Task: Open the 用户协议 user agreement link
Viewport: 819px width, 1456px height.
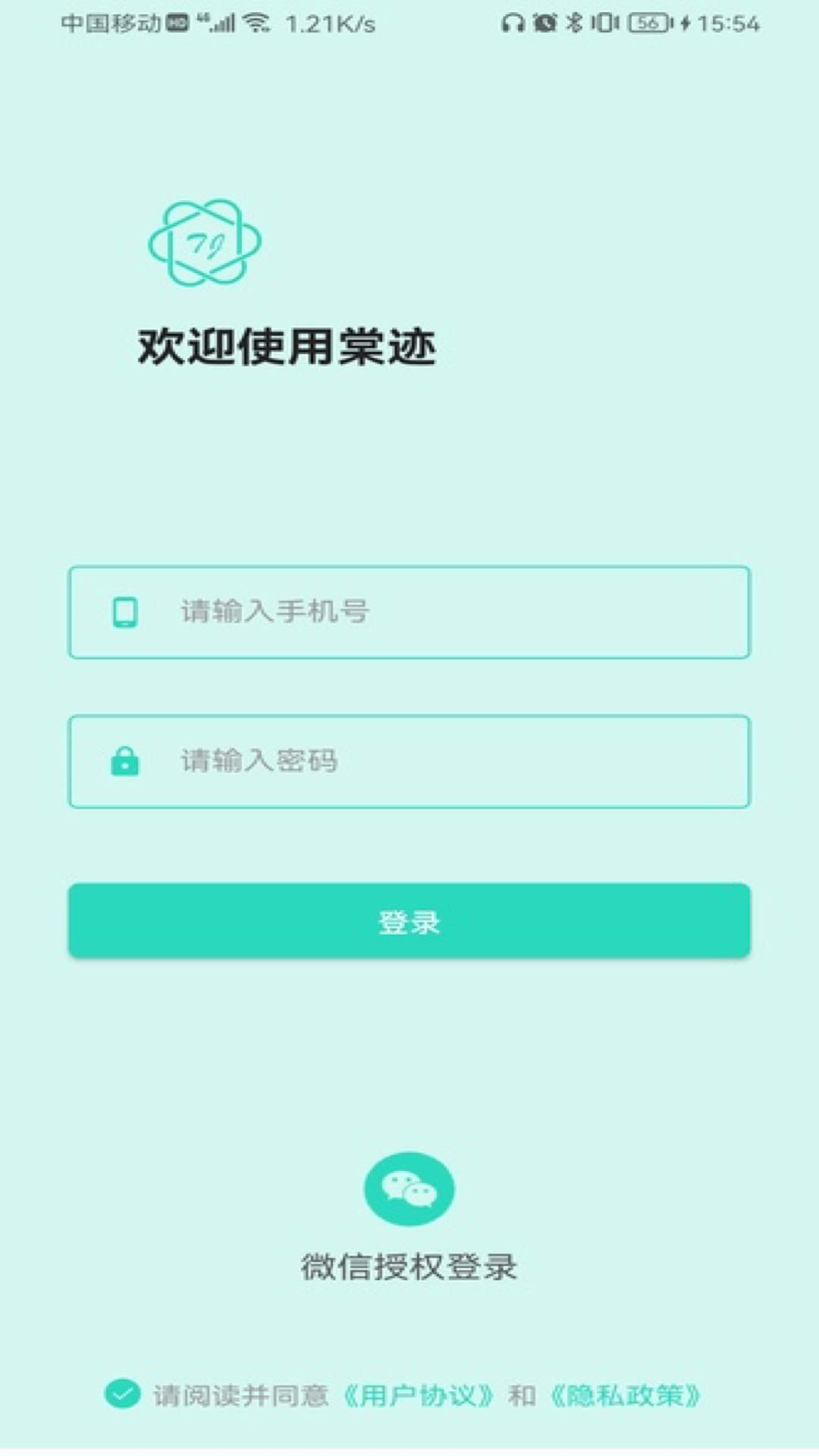Action: pos(419,1395)
